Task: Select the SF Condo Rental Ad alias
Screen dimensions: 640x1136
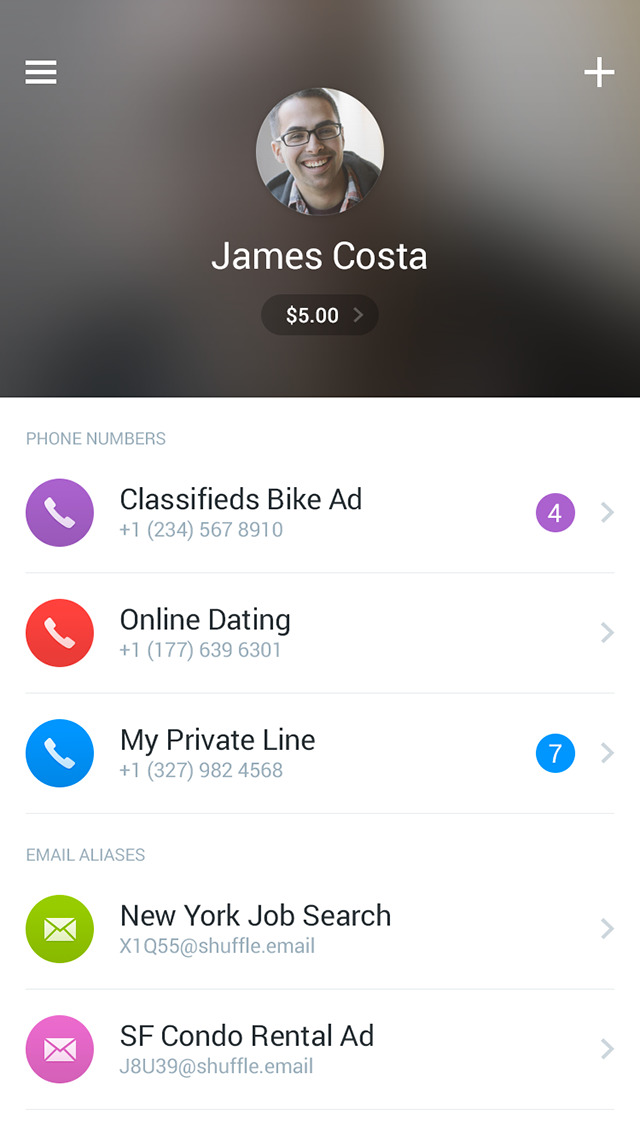Action: 320,1049
